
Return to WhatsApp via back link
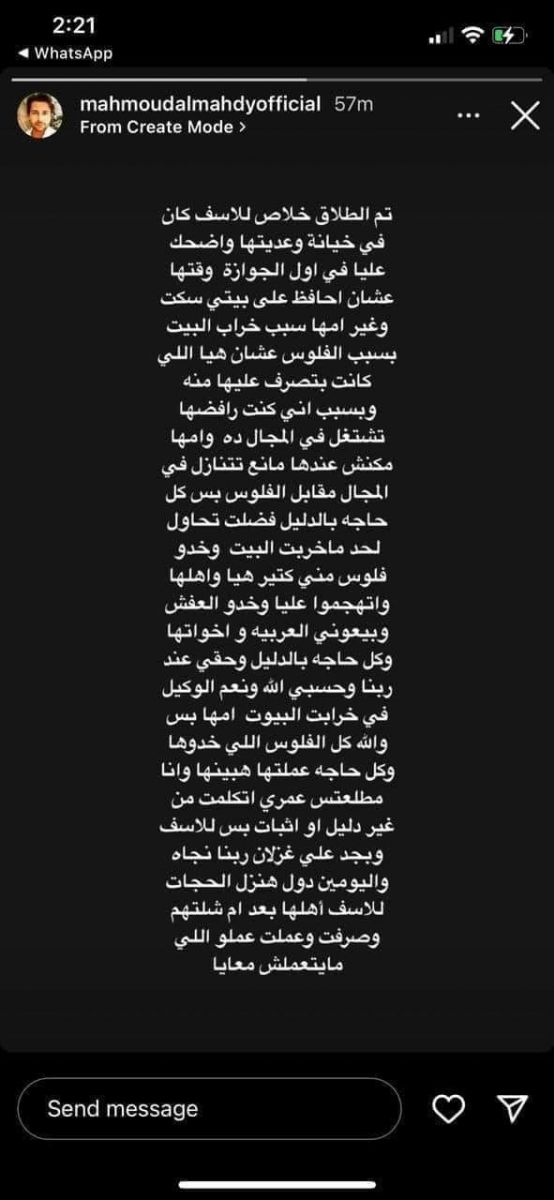point(66,53)
